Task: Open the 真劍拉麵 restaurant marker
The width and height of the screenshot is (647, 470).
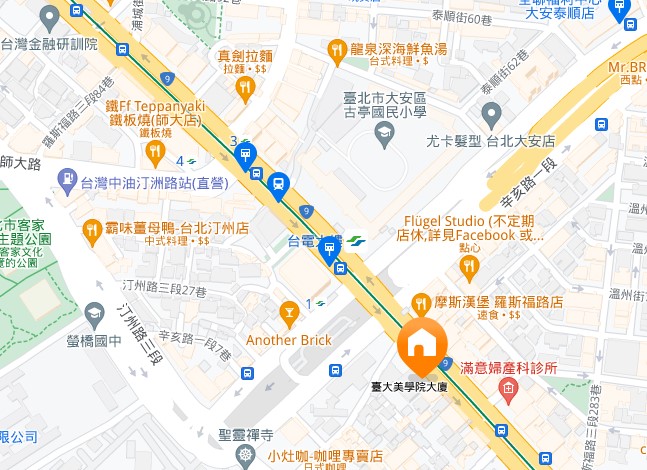Action: pos(245,90)
